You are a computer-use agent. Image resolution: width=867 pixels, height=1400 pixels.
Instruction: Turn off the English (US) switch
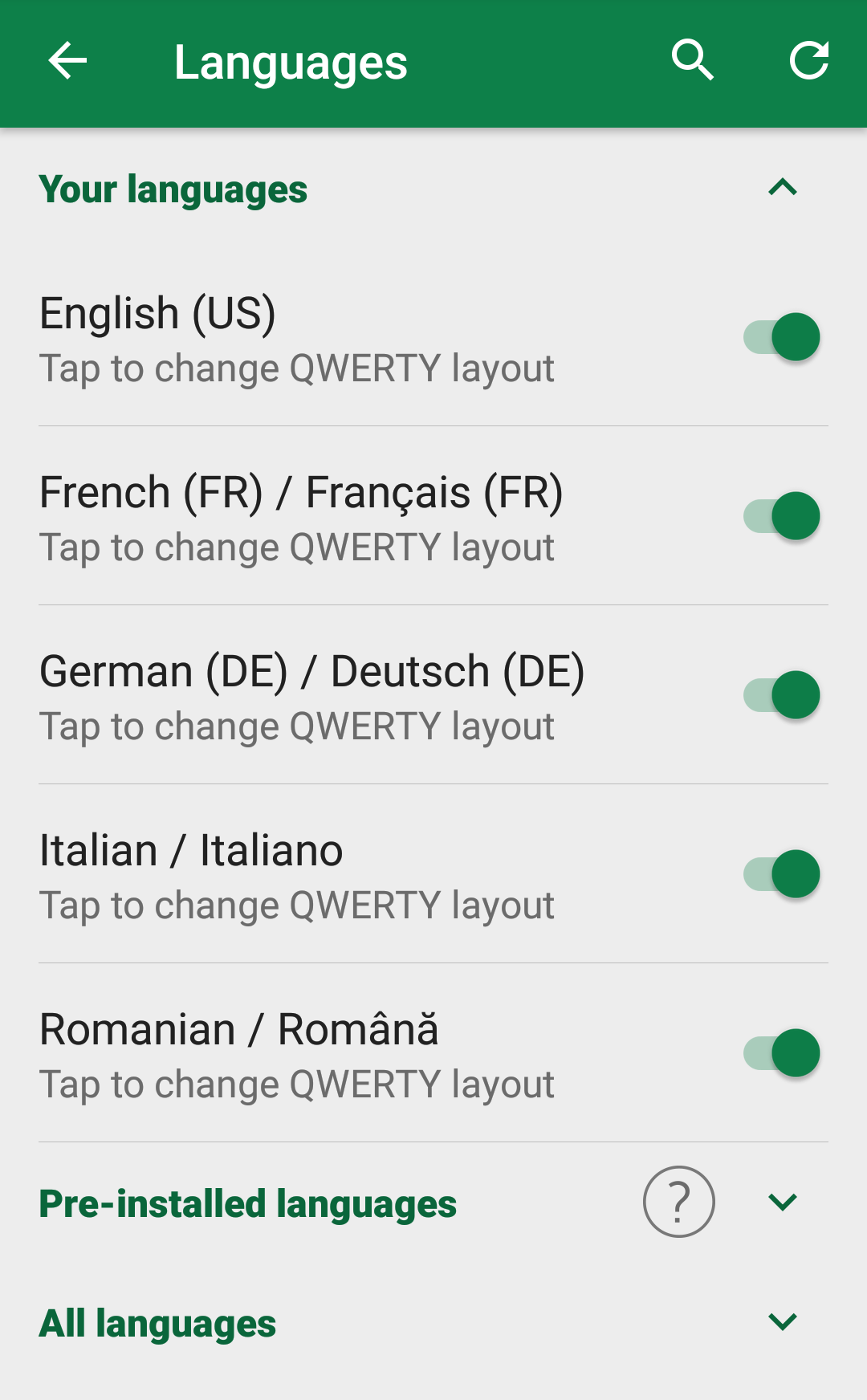pos(782,337)
